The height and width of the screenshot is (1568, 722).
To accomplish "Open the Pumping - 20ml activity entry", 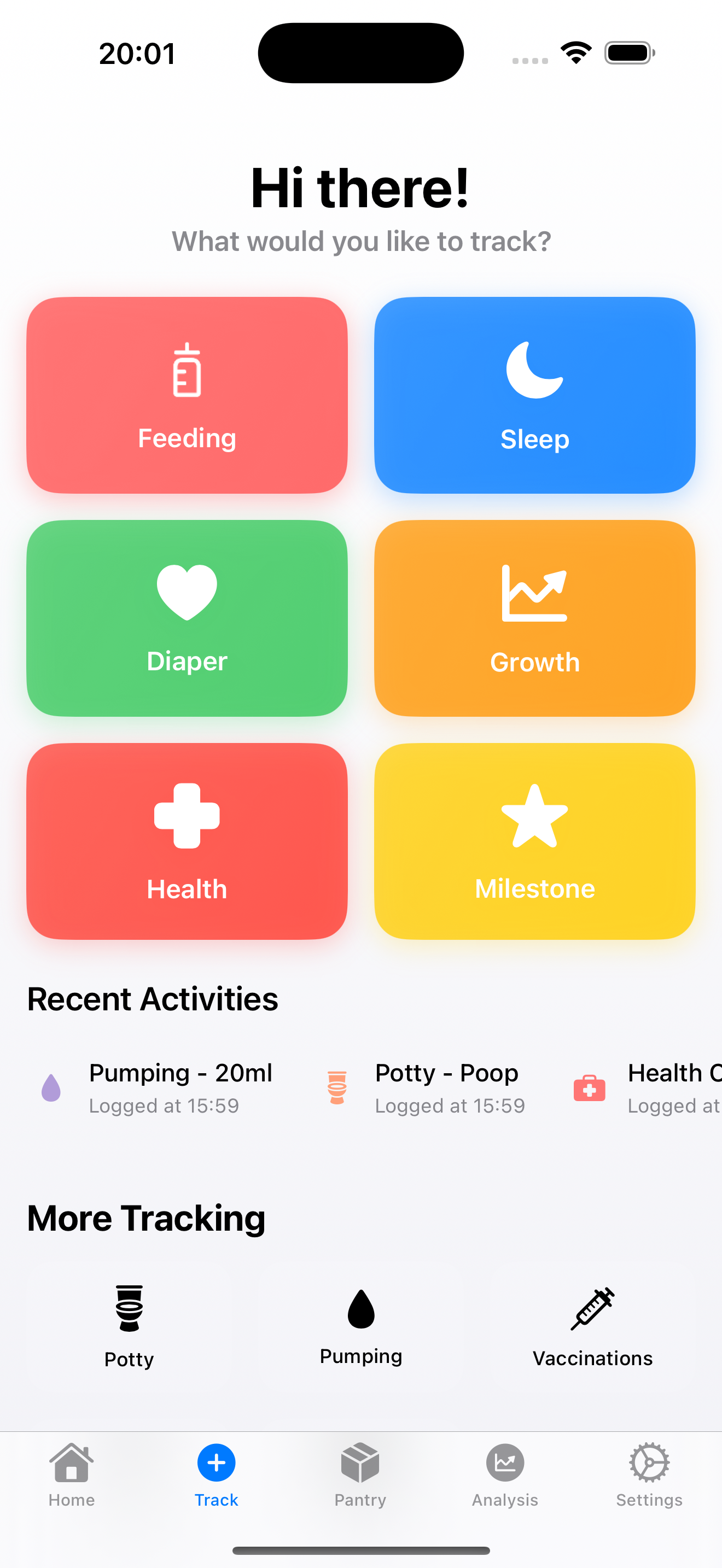I will 158,1089.
